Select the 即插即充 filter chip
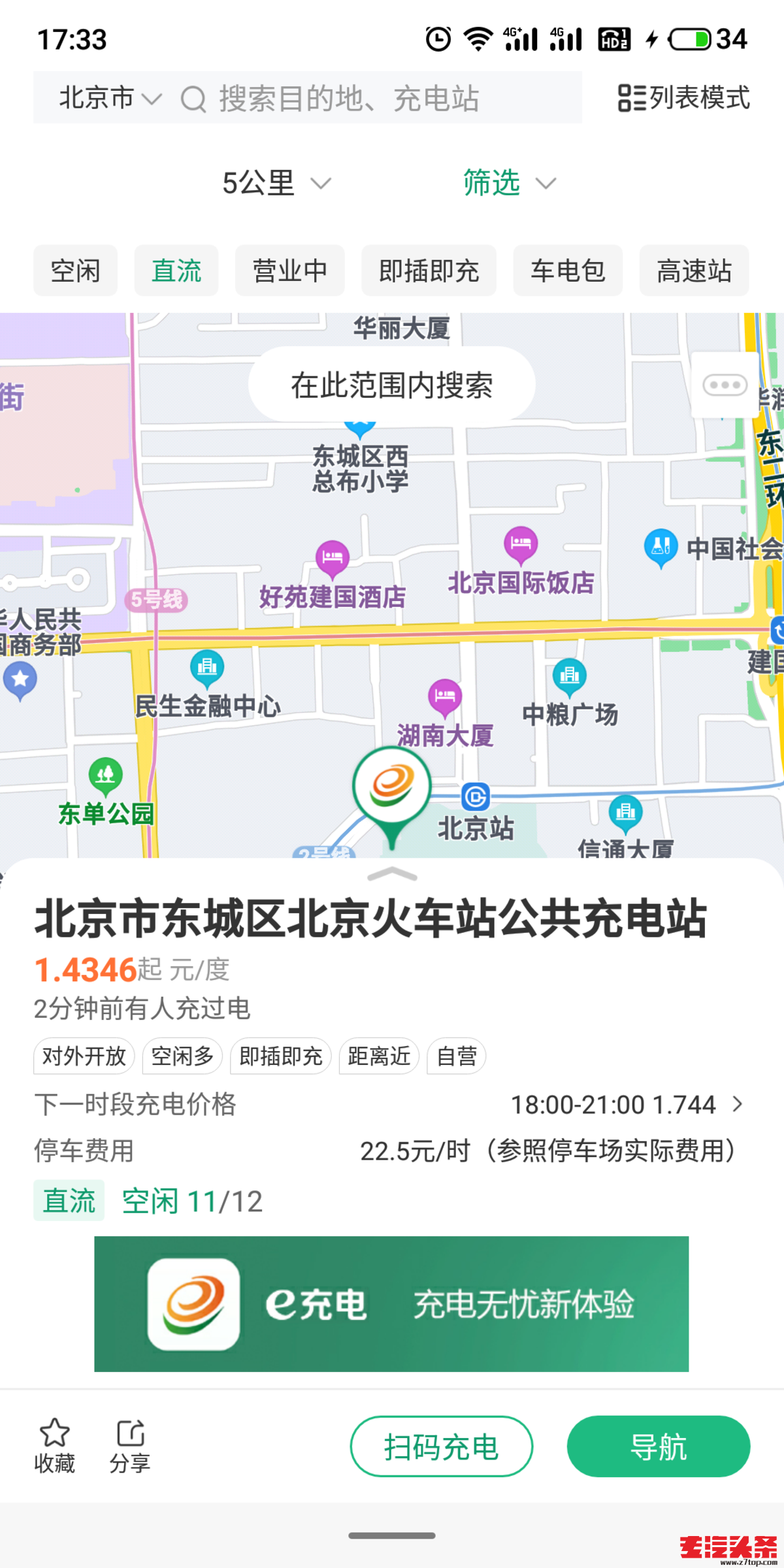This screenshot has height=1568, width=784. click(x=429, y=270)
